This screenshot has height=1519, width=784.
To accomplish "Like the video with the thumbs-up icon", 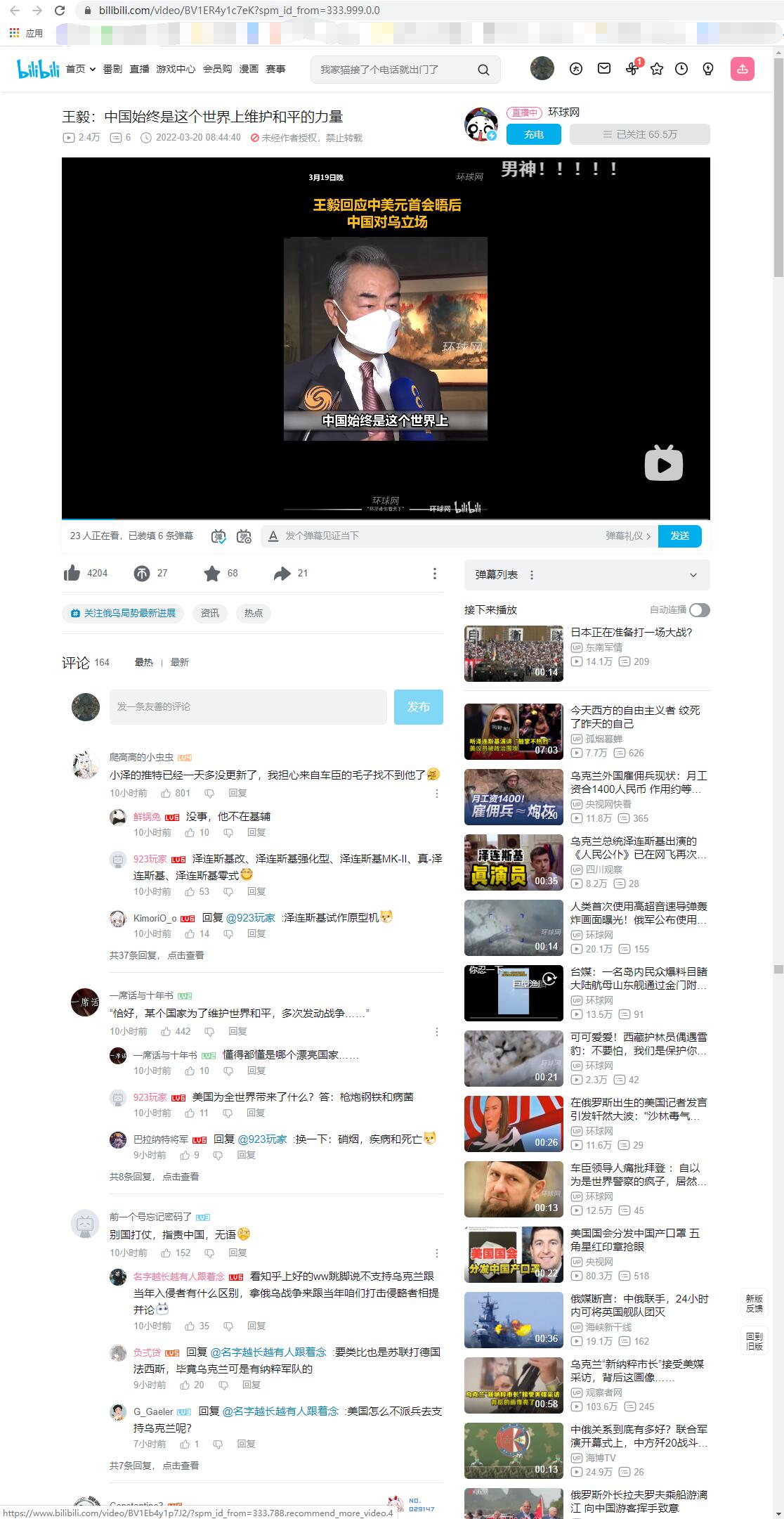I will 72,574.
